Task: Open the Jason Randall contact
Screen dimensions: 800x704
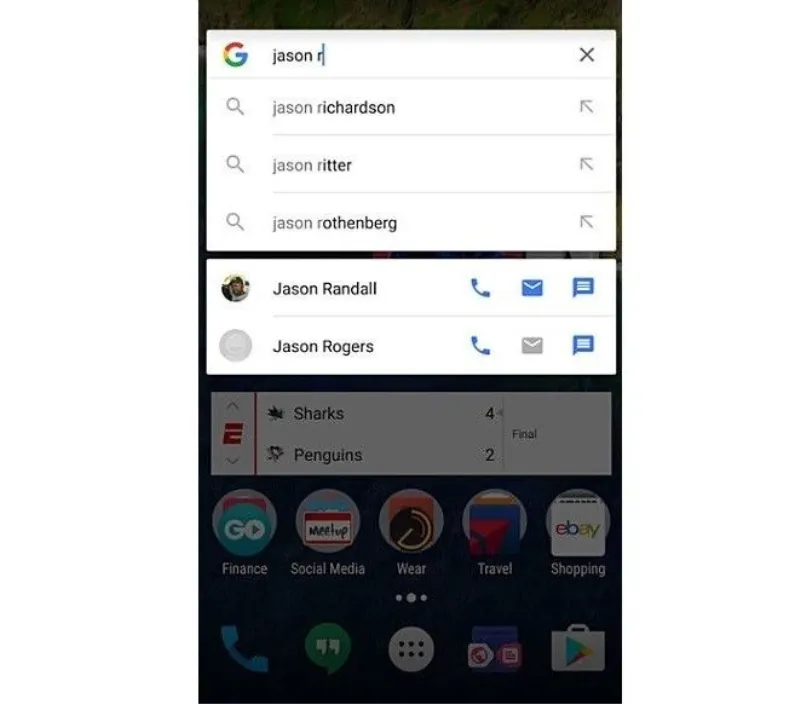Action: tap(324, 289)
